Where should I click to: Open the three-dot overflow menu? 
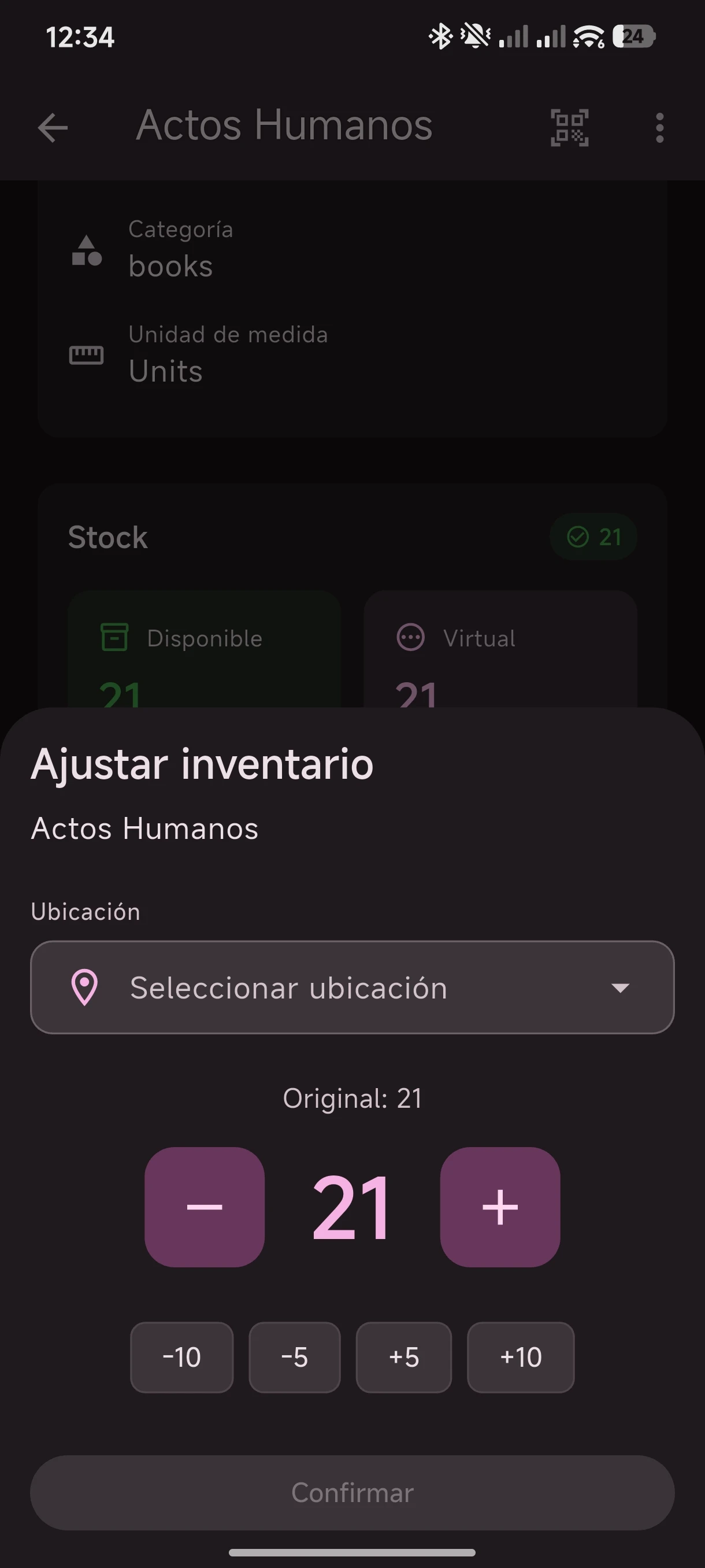click(x=659, y=127)
